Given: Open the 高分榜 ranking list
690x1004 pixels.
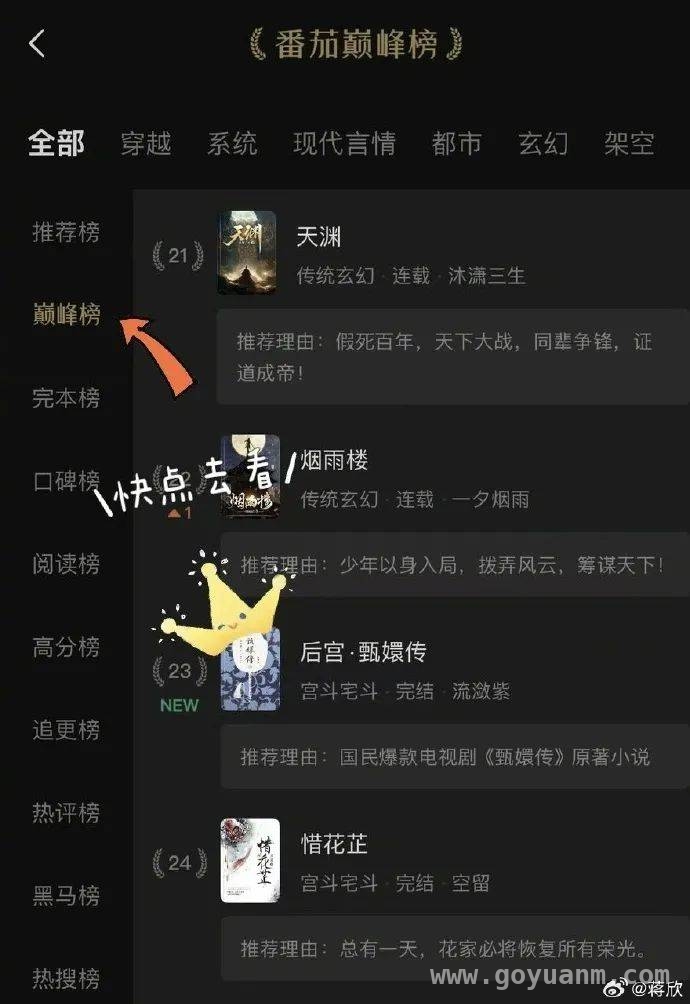Looking at the screenshot, I should coord(66,648).
